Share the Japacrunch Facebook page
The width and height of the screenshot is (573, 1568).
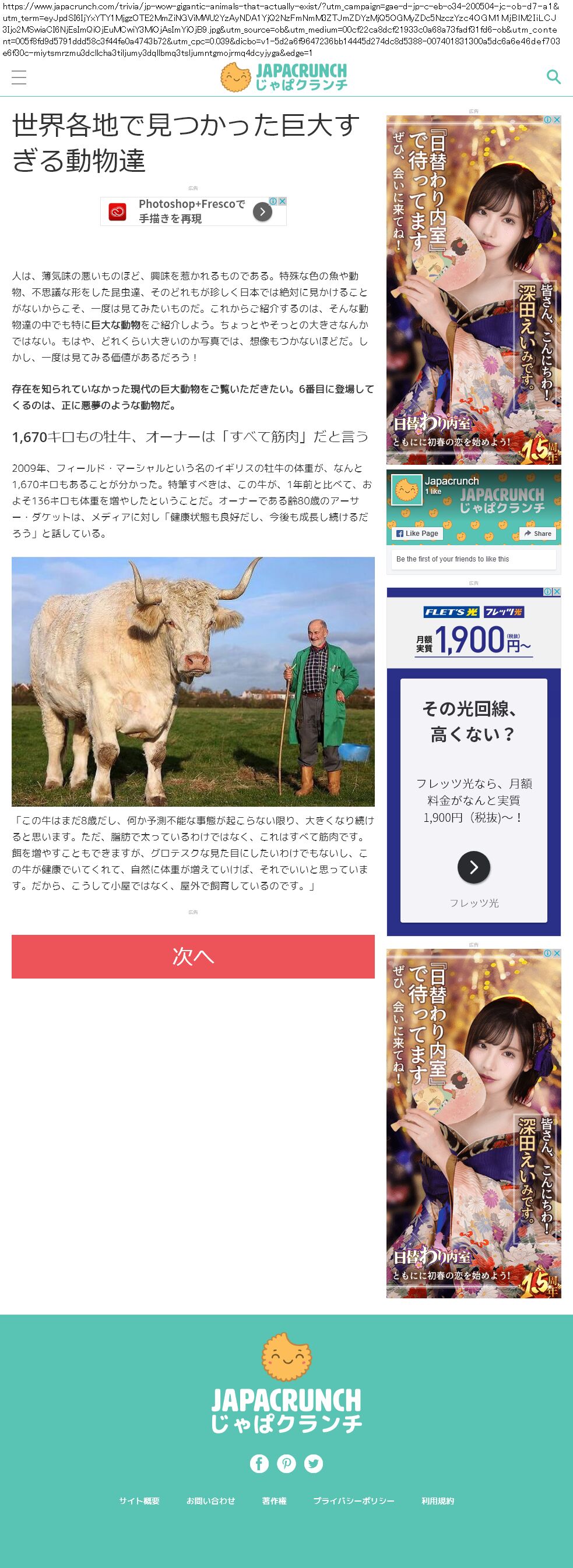(x=537, y=533)
